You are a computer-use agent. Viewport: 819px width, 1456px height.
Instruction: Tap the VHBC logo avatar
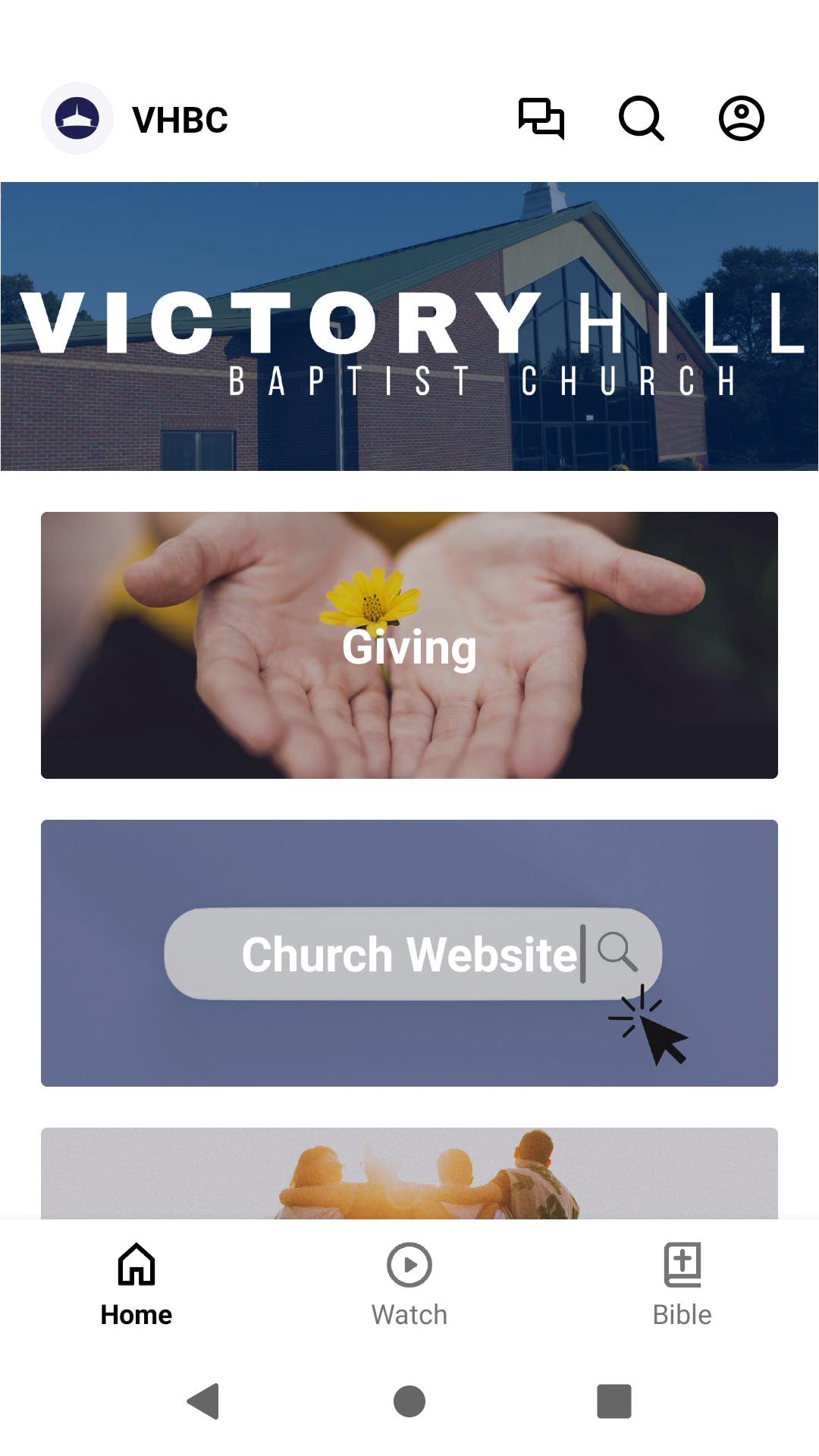77,118
